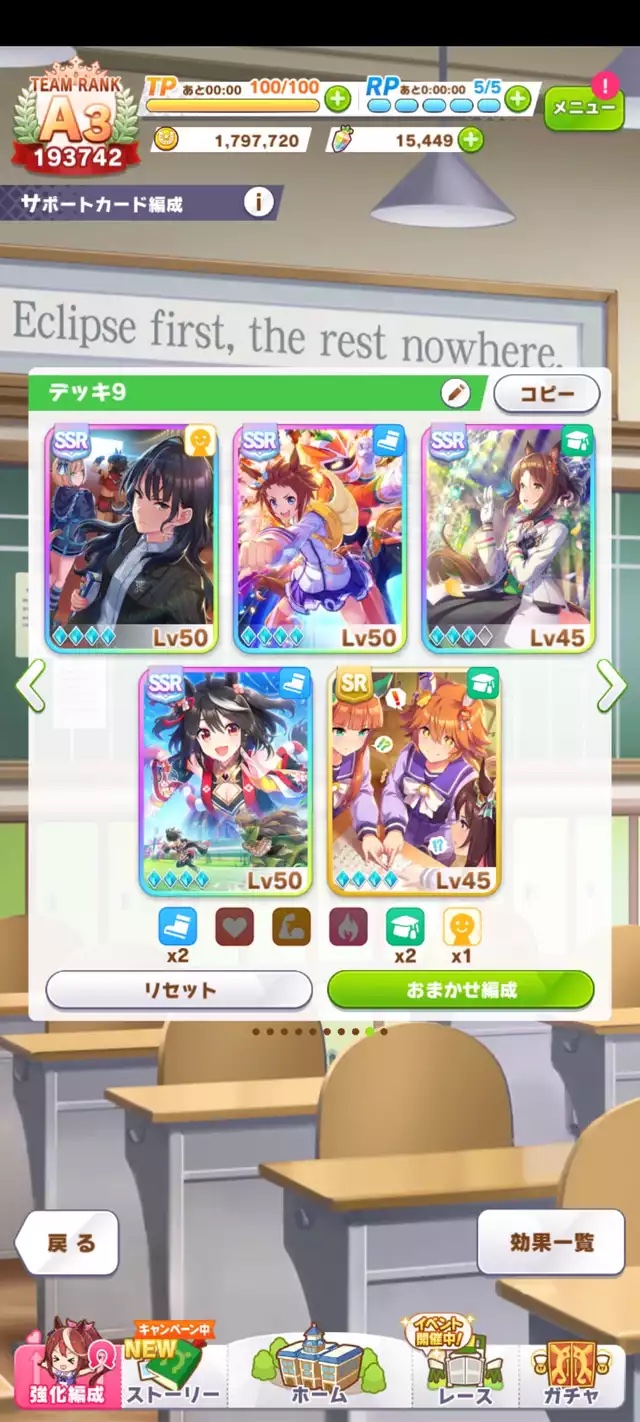Tap the リセット button

pyautogui.click(x=179, y=990)
